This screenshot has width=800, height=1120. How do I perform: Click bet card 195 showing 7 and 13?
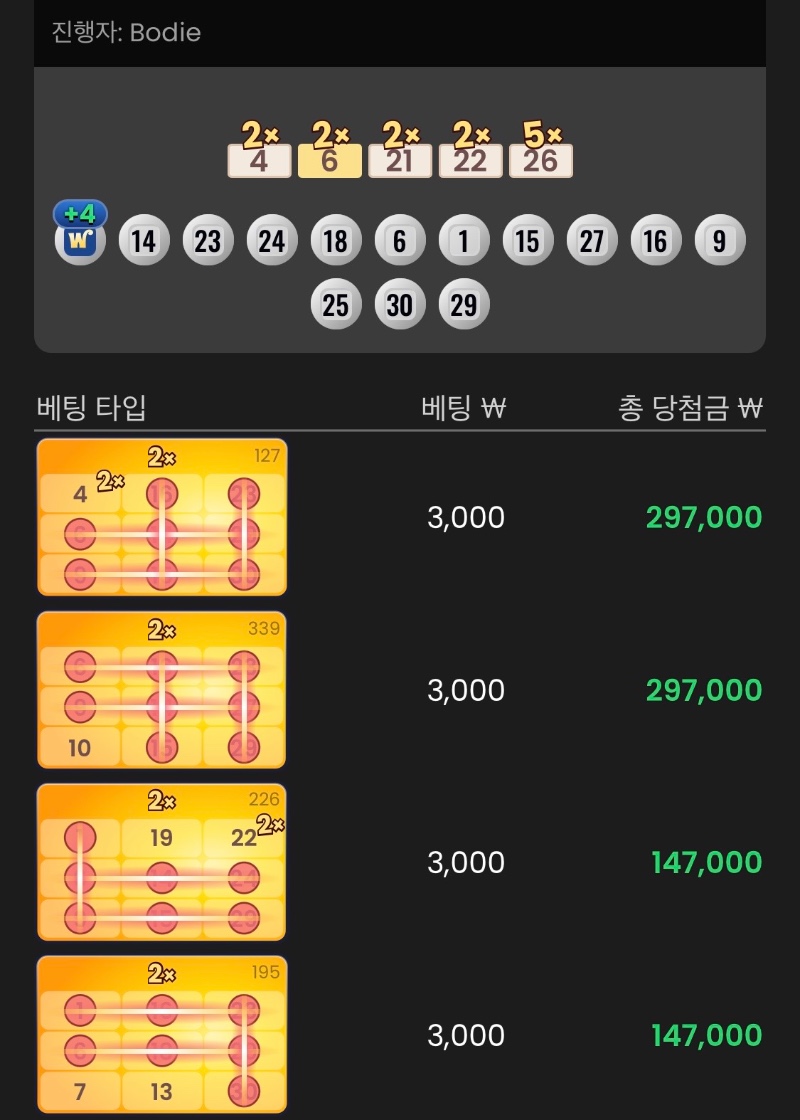pos(161,1035)
